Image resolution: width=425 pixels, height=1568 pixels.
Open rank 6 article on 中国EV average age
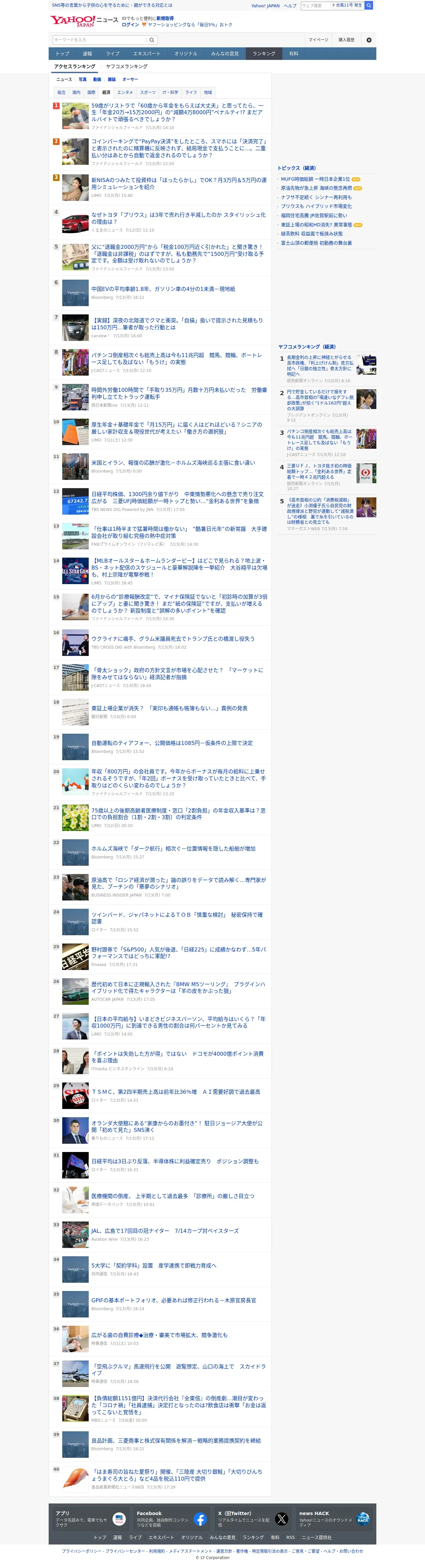[x=163, y=289]
